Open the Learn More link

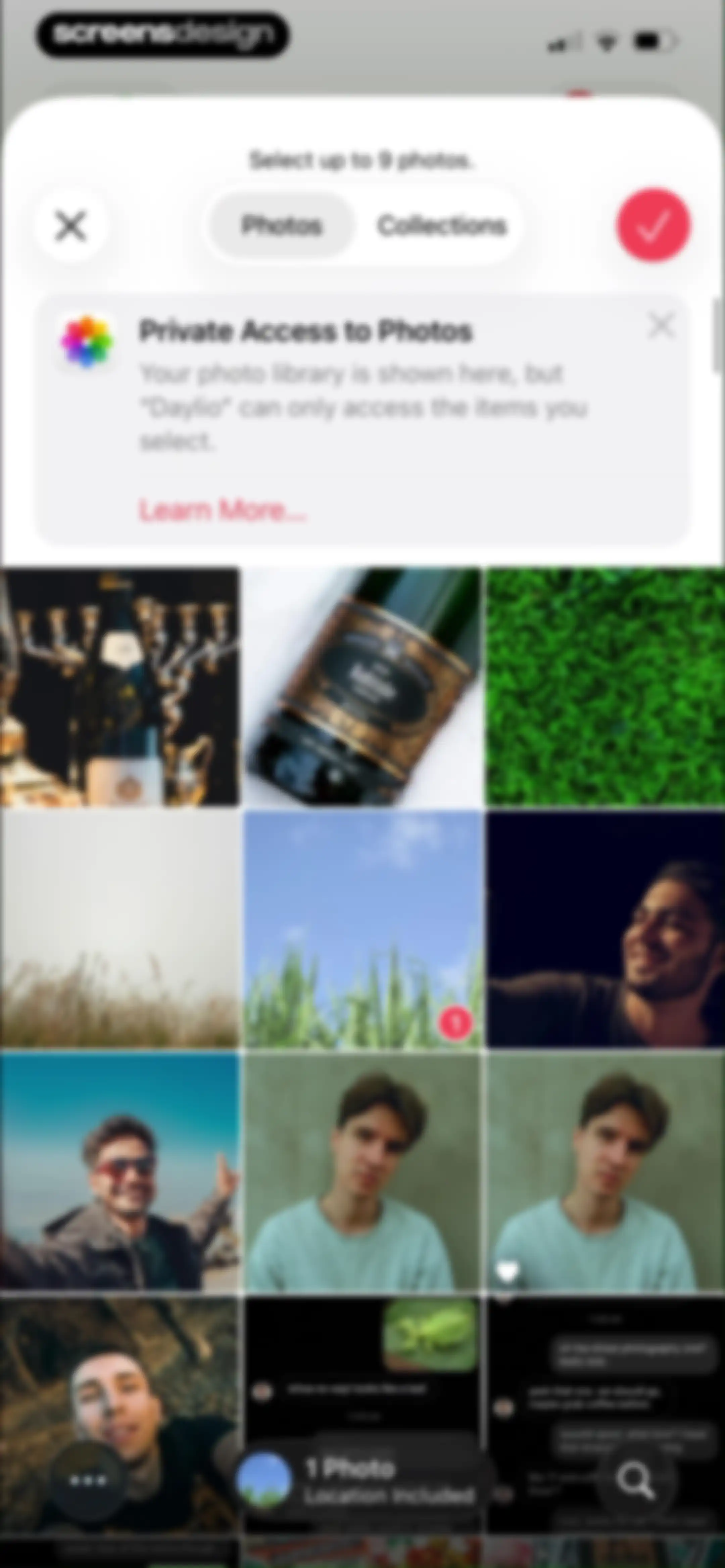pos(222,509)
